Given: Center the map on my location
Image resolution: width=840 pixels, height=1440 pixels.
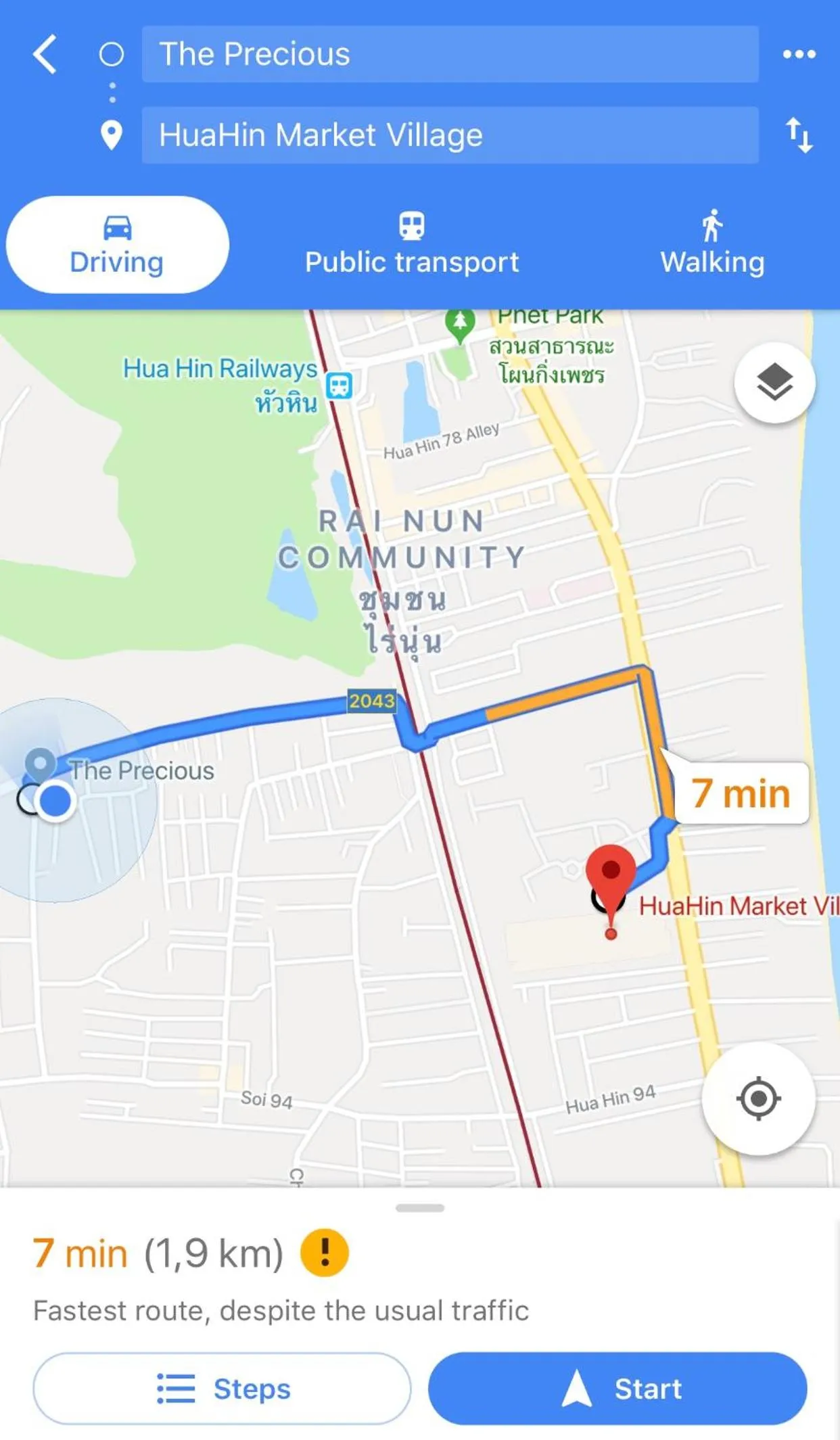Looking at the screenshot, I should pos(758,1098).
